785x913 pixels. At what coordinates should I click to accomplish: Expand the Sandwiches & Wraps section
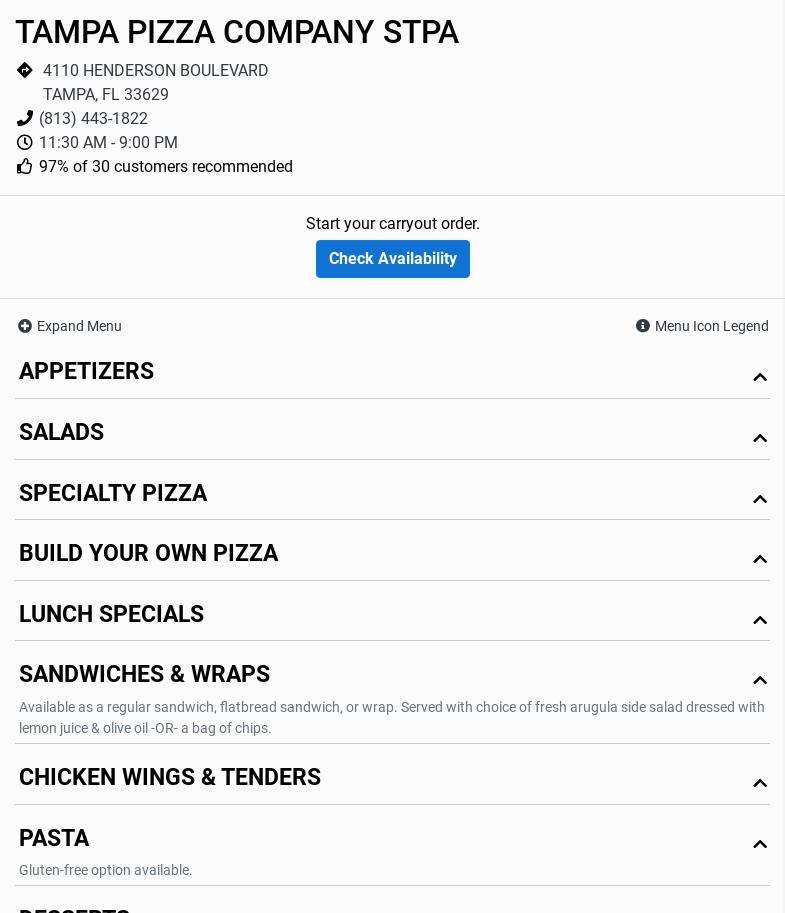point(392,675)
